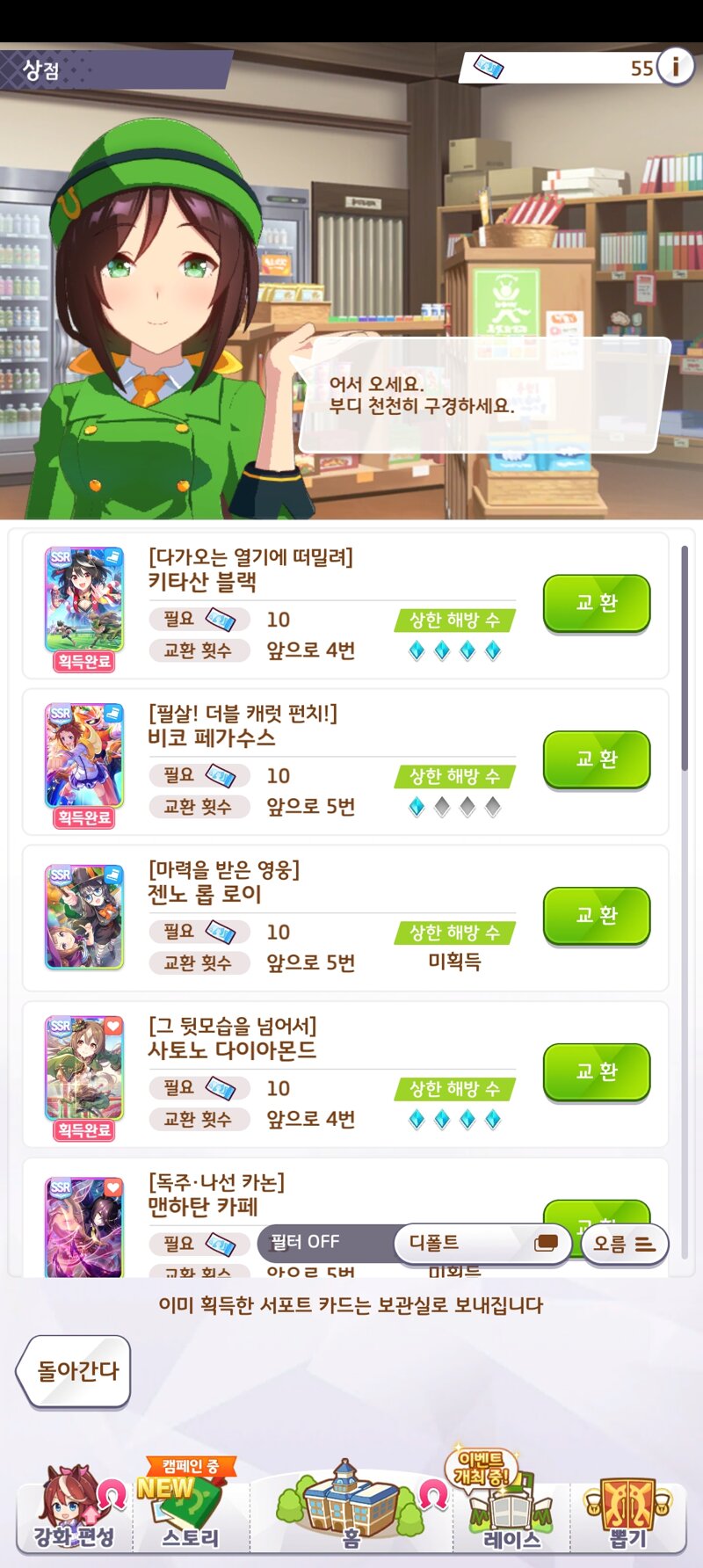Exchange tickets for the 키타산 블랙 card
Screen dimensions: 703x1568
[597, 603]
